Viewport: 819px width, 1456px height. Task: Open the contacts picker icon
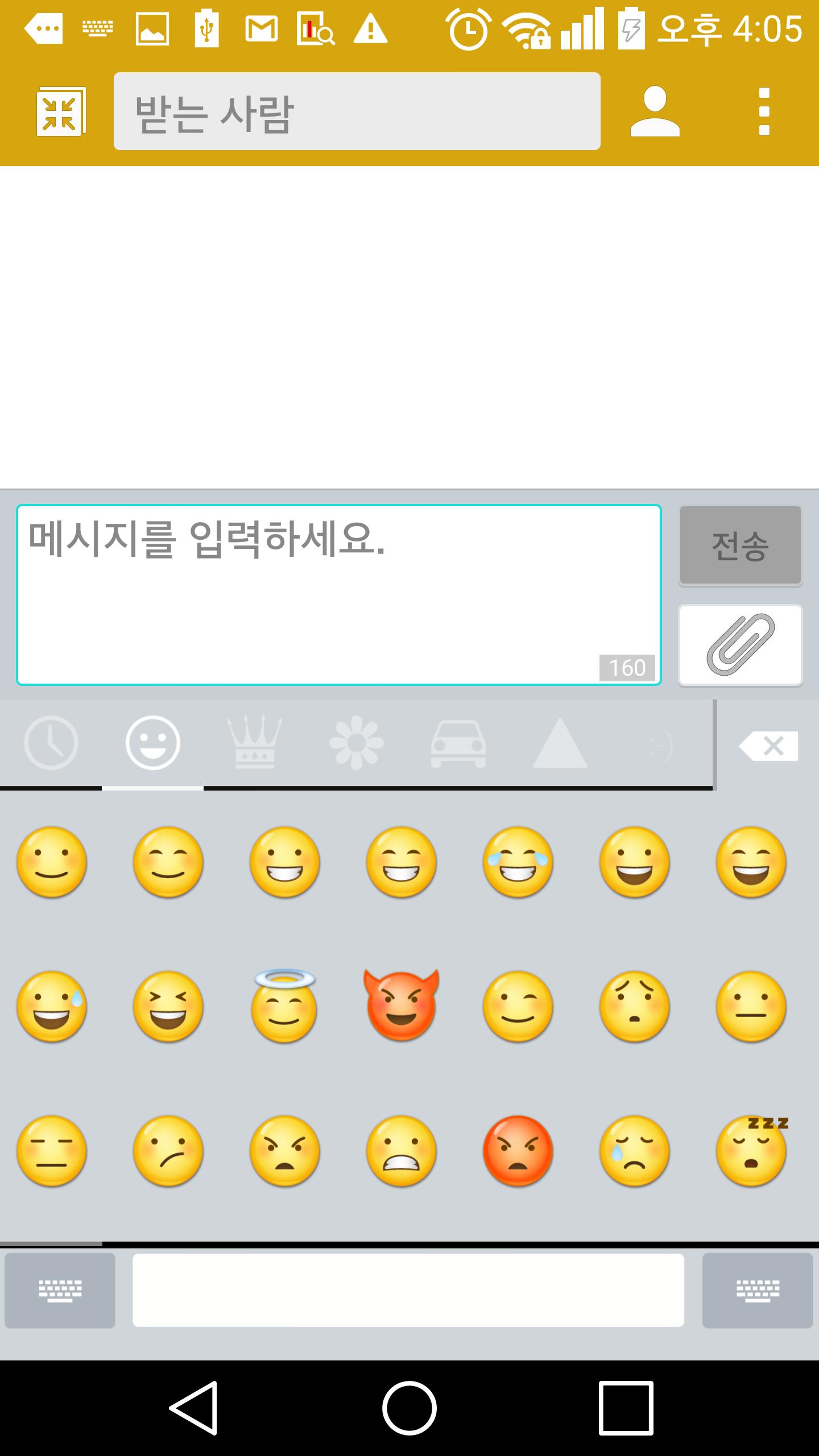(x=655, y=111)
